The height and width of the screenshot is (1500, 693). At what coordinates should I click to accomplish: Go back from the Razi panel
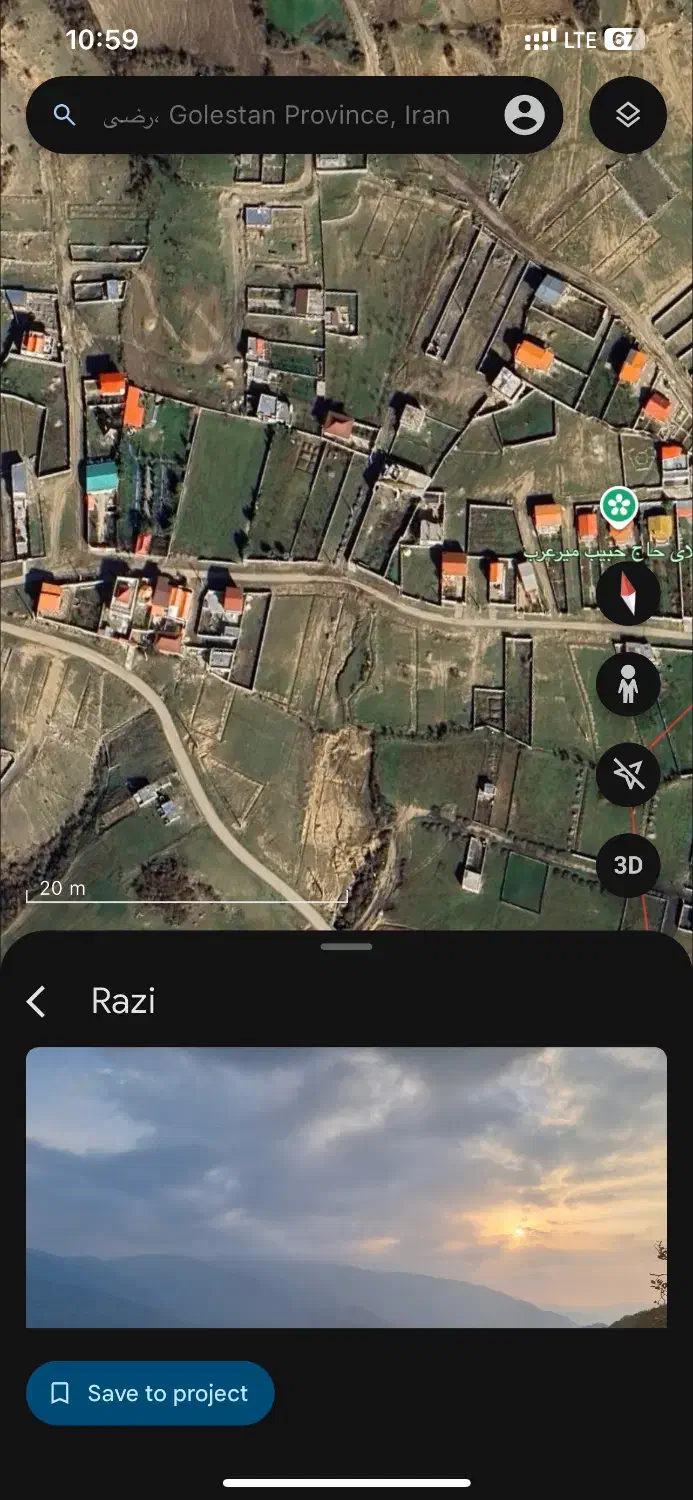[x=37, y=1001]
